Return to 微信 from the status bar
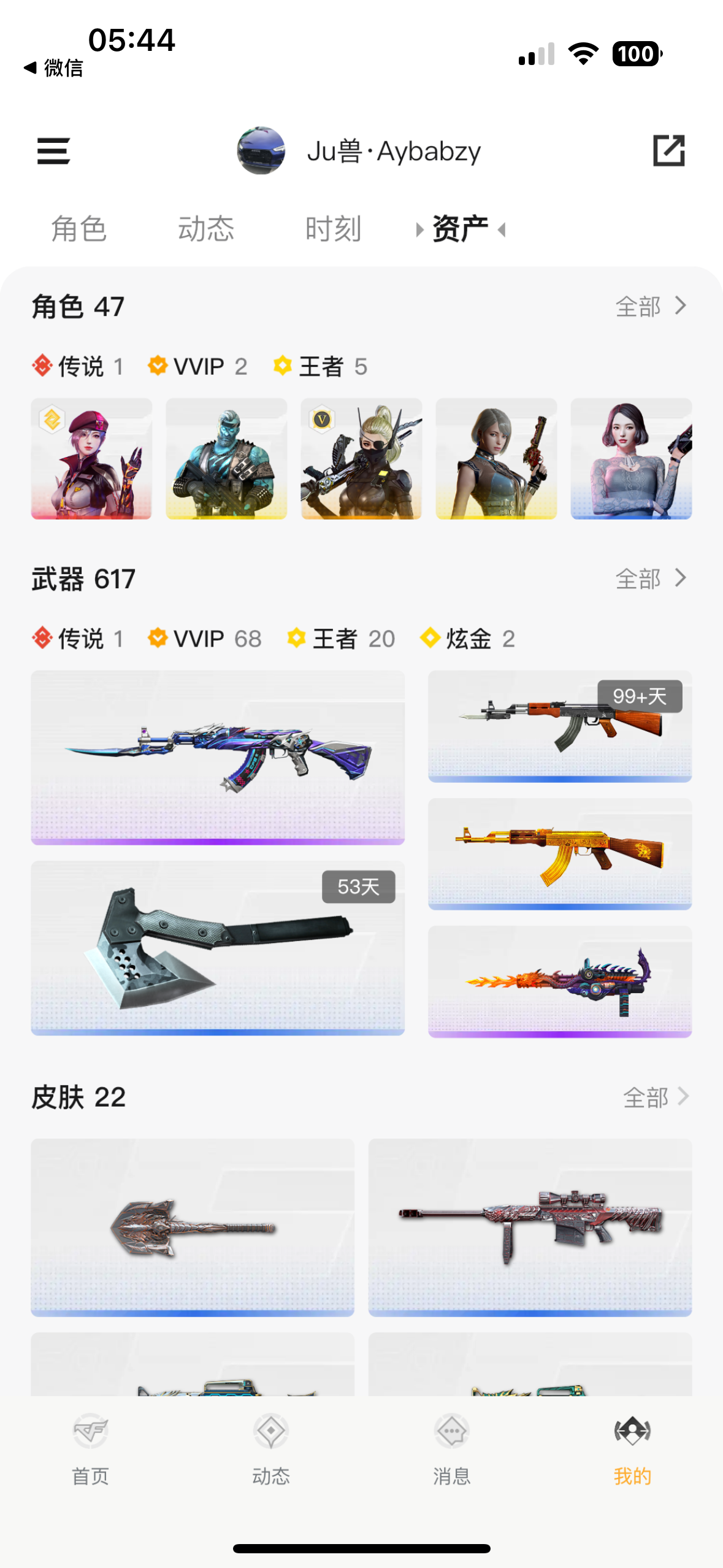The width and height of the screenshot is (723, 1568). point(54,67)
